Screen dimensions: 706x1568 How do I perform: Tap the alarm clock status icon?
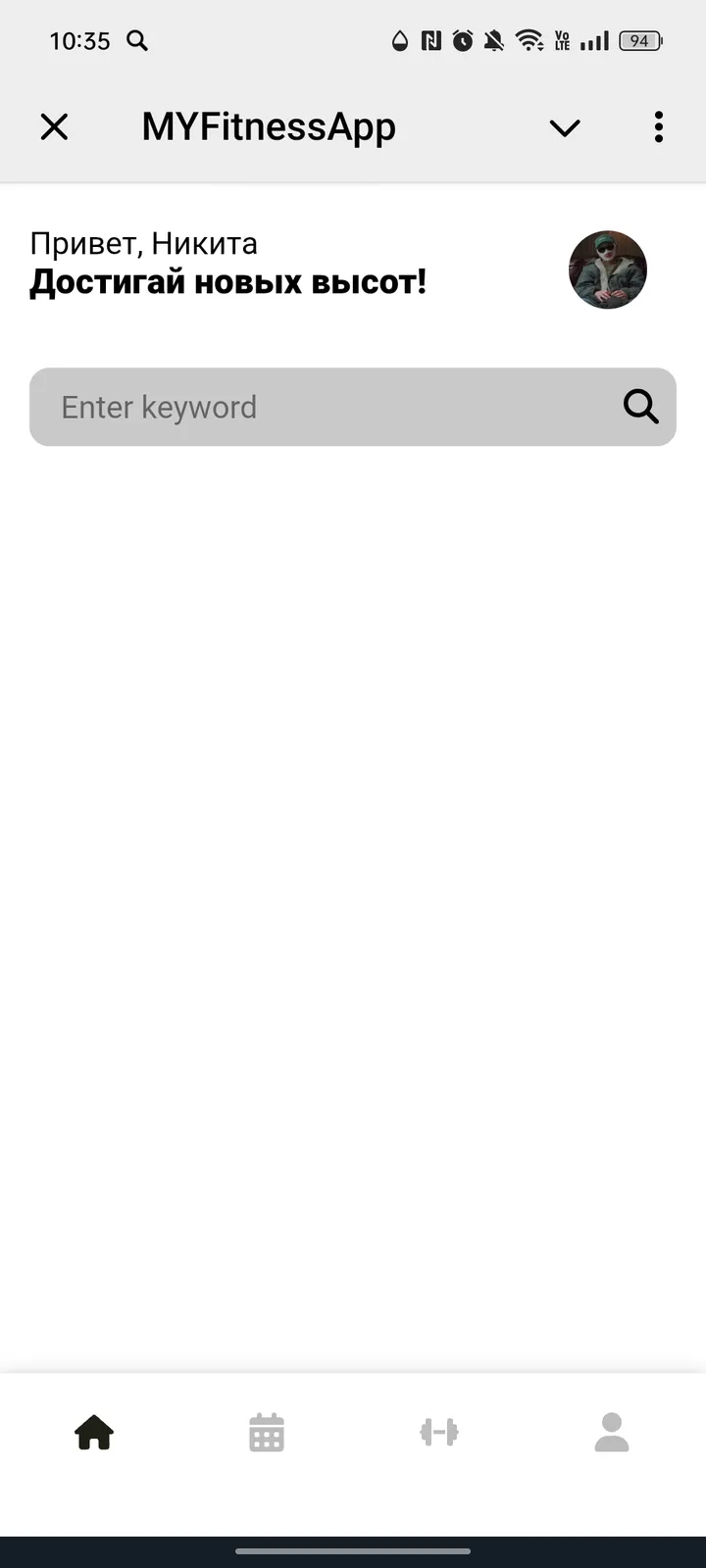coord(462,41)
